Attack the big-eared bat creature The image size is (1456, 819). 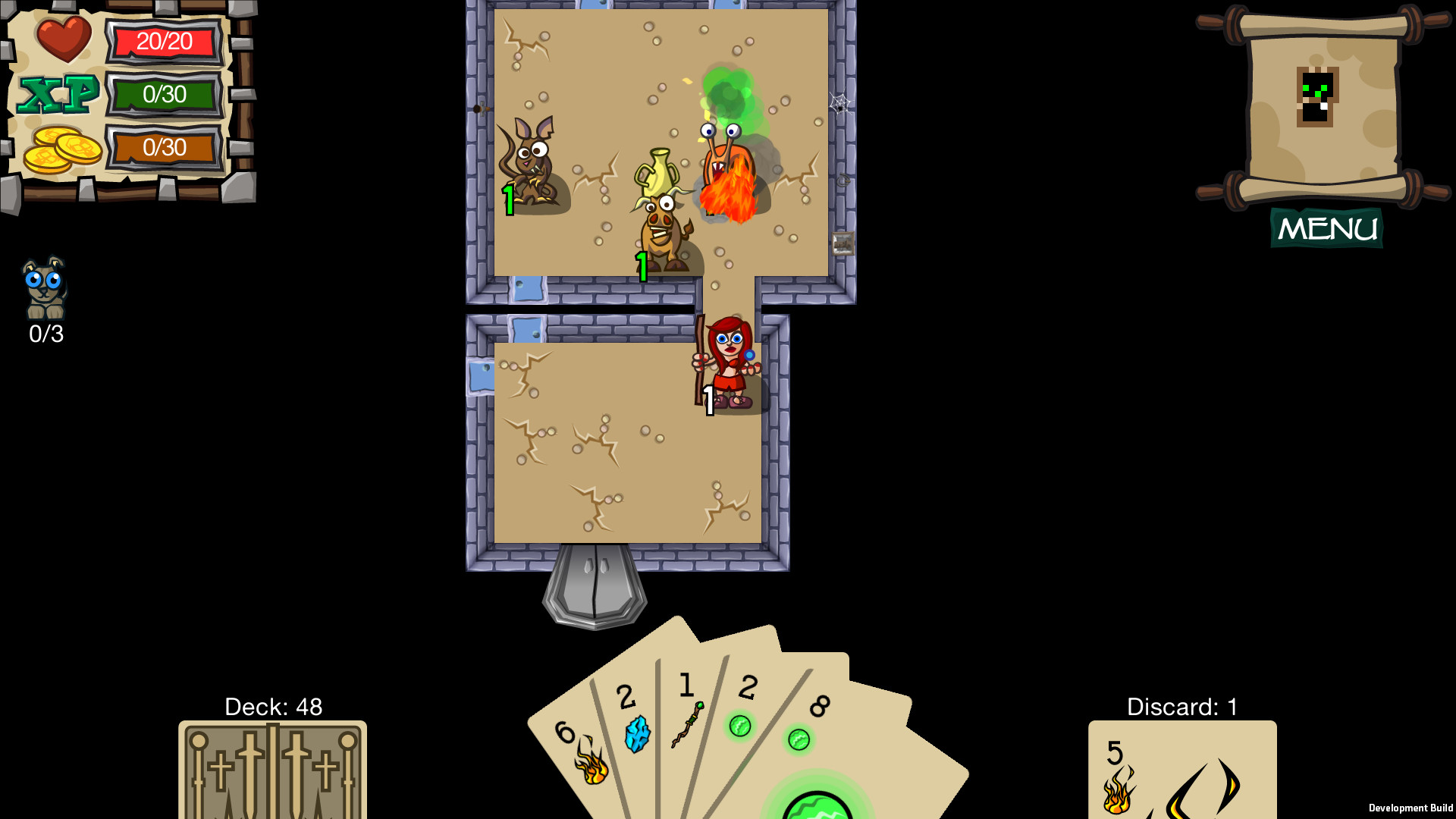coord(529,163)
